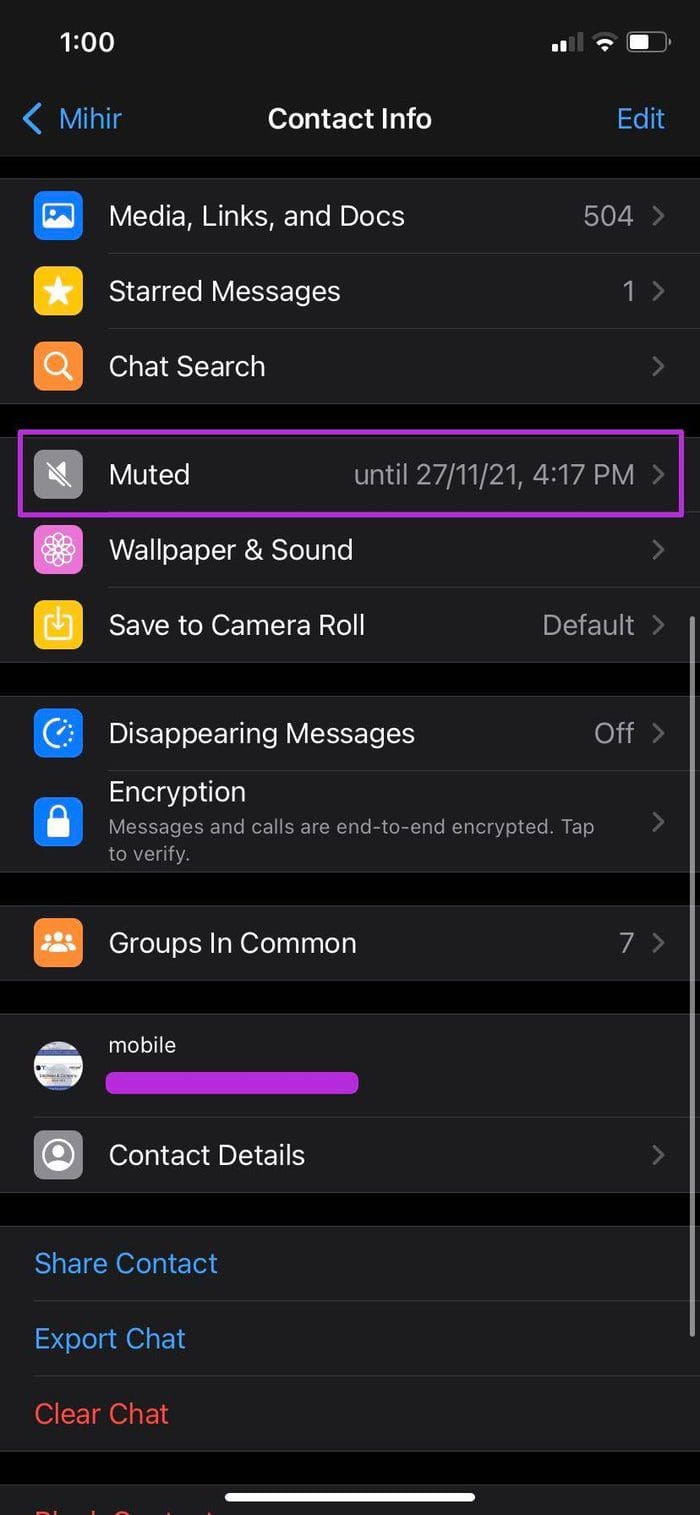Choose Export Chat
Screen dimensions: 700x1515
[x=110, y=1338]
